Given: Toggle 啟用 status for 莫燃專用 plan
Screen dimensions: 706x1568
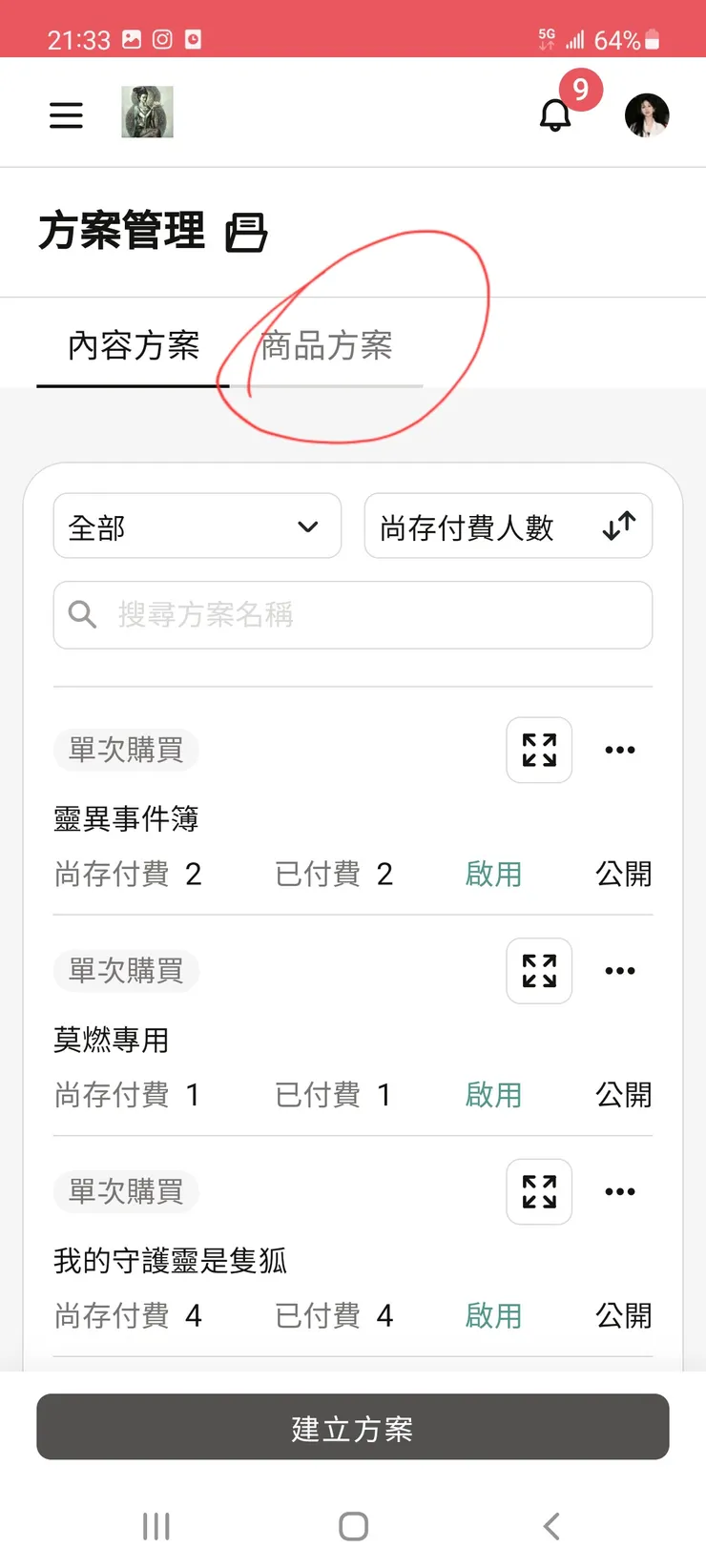Looking at the screenshot, I should point(493,1094).
